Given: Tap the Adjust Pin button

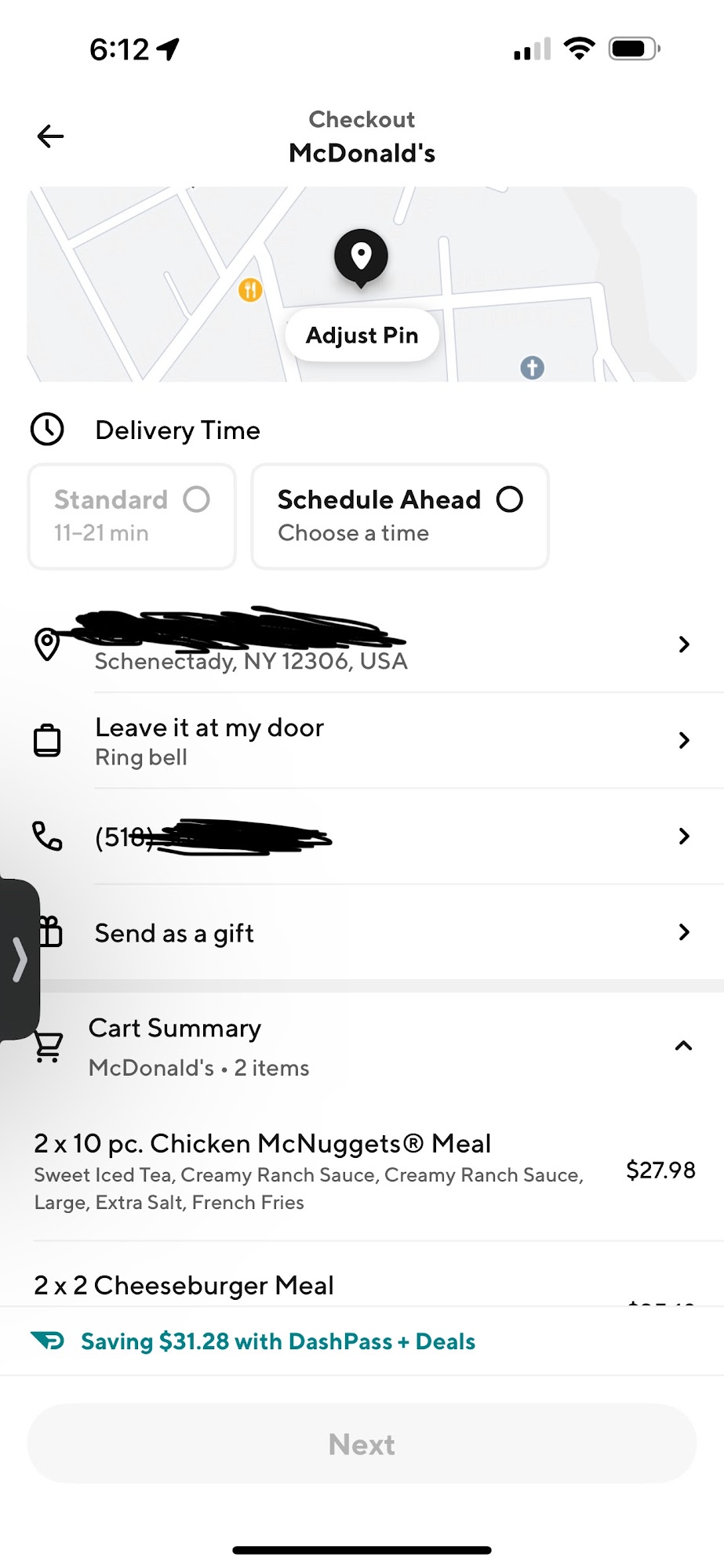Looking at the screenshot, I should click(362, 336).
